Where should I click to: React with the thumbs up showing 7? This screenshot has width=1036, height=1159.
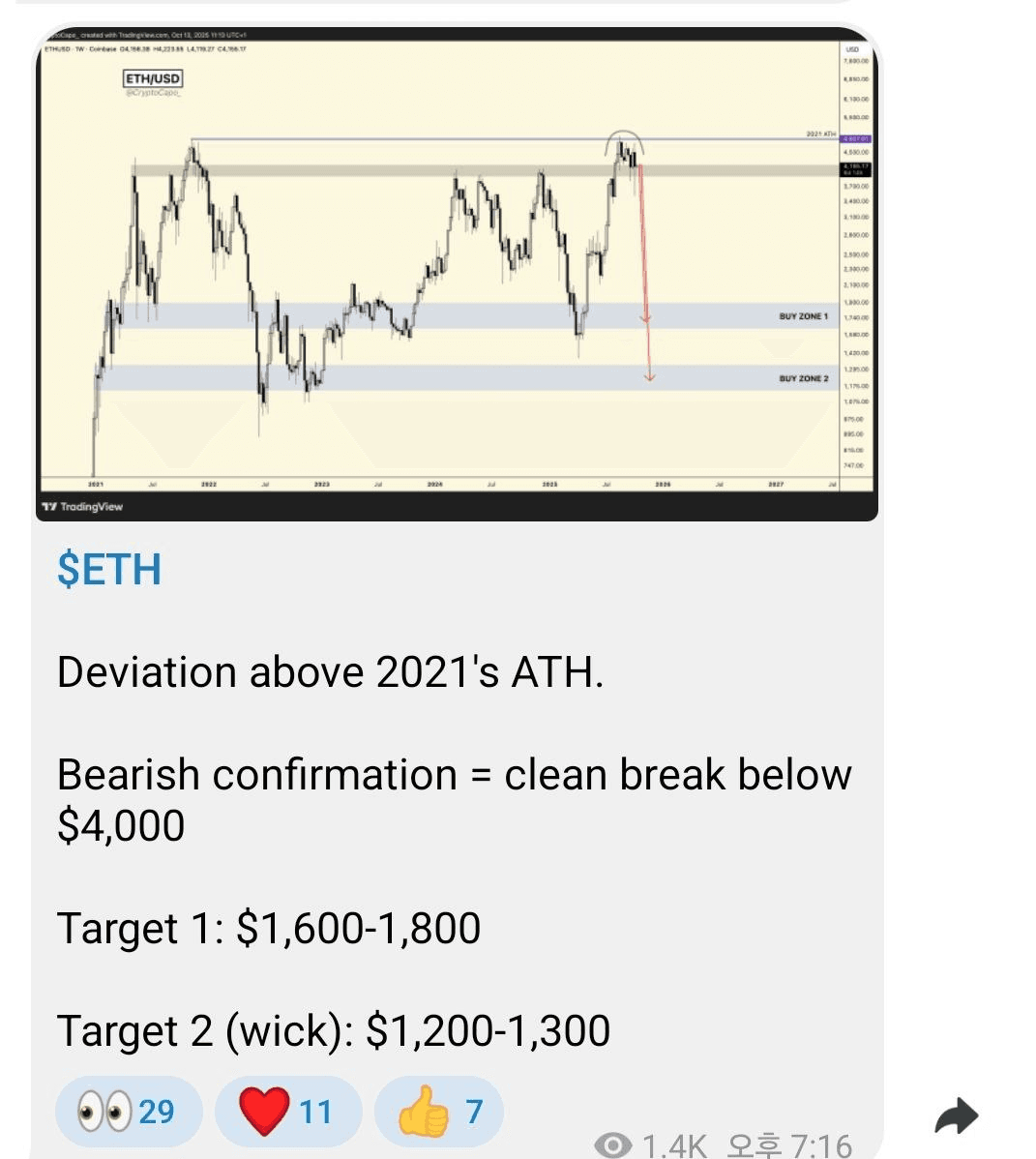pyautogui.click(x=440, y=1112)
